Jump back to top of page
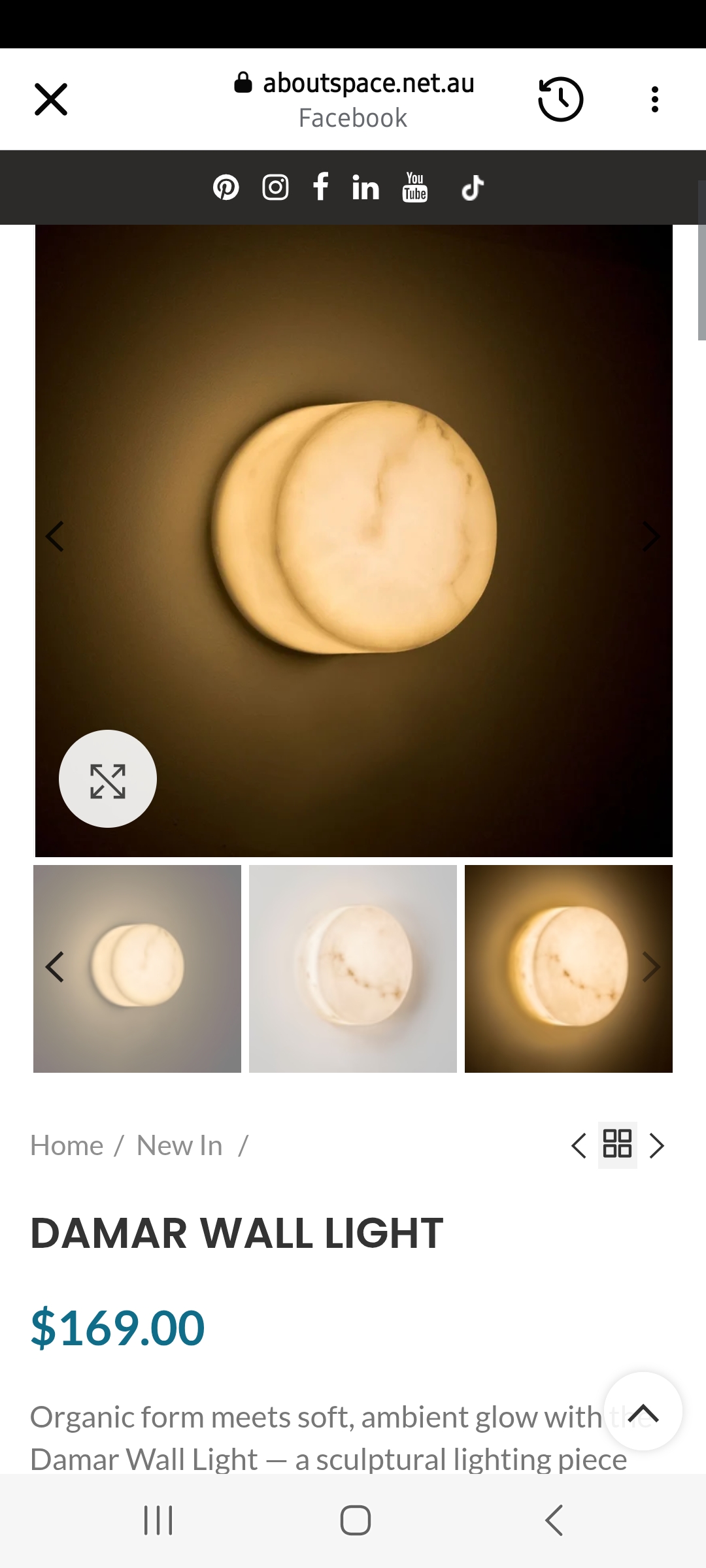 tap(643, 1413)
